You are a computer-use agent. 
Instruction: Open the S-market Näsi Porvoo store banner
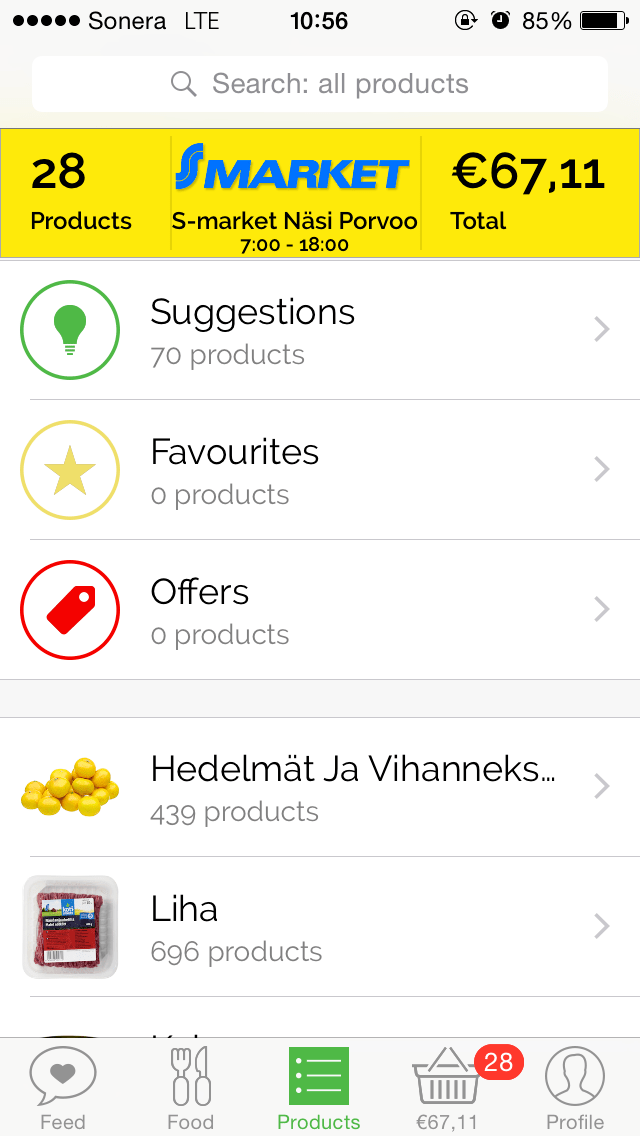[295, 193]
